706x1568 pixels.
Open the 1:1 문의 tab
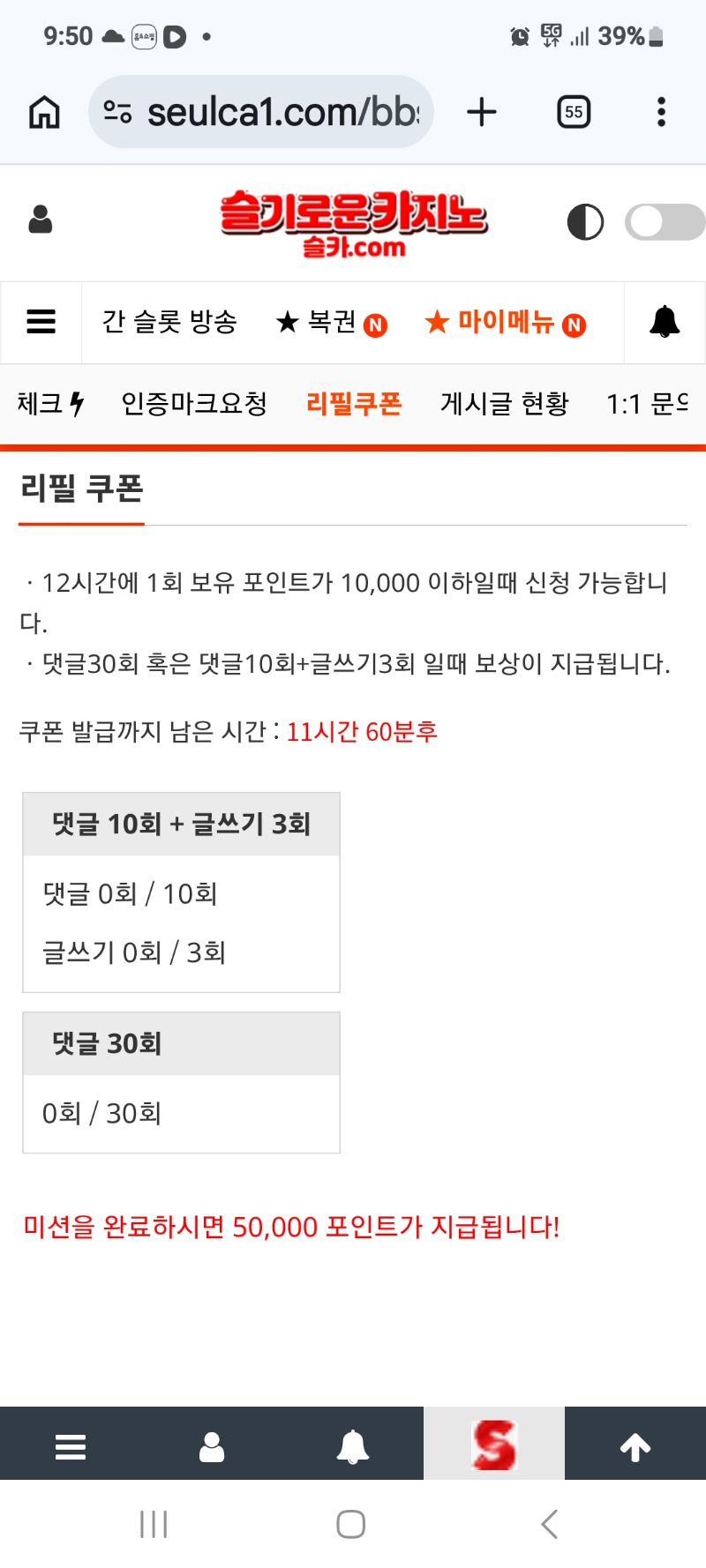(x=649, y=404)
